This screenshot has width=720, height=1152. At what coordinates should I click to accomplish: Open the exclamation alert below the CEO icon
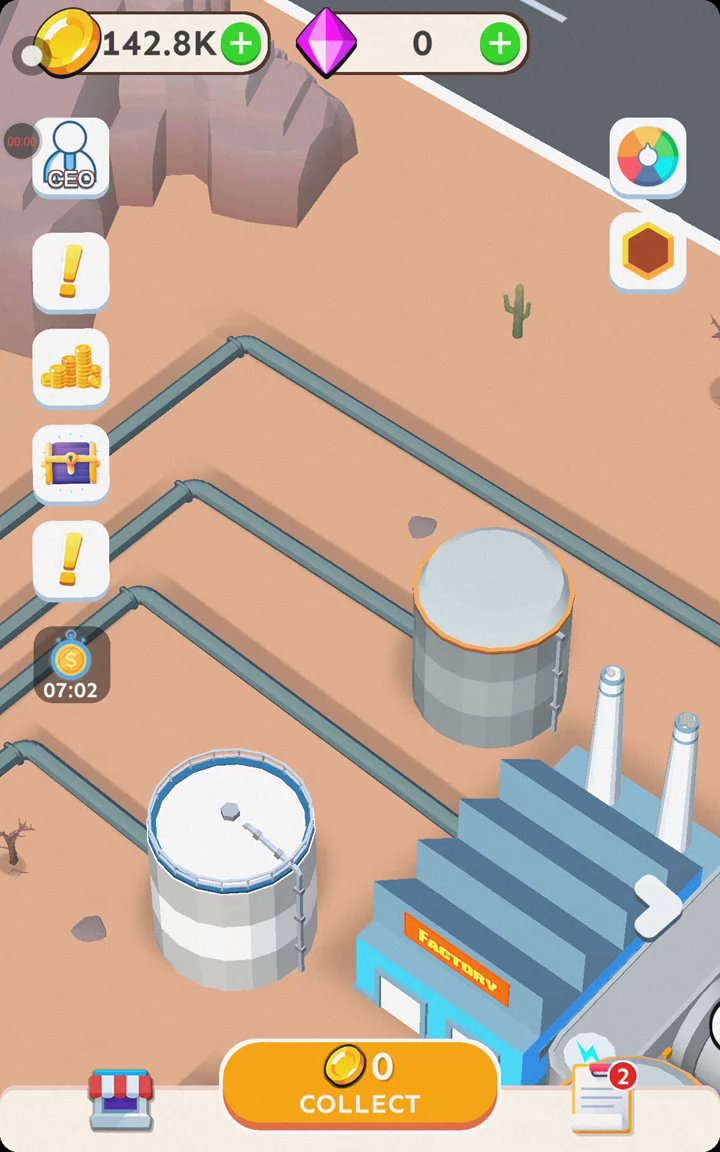pos(71,271)
